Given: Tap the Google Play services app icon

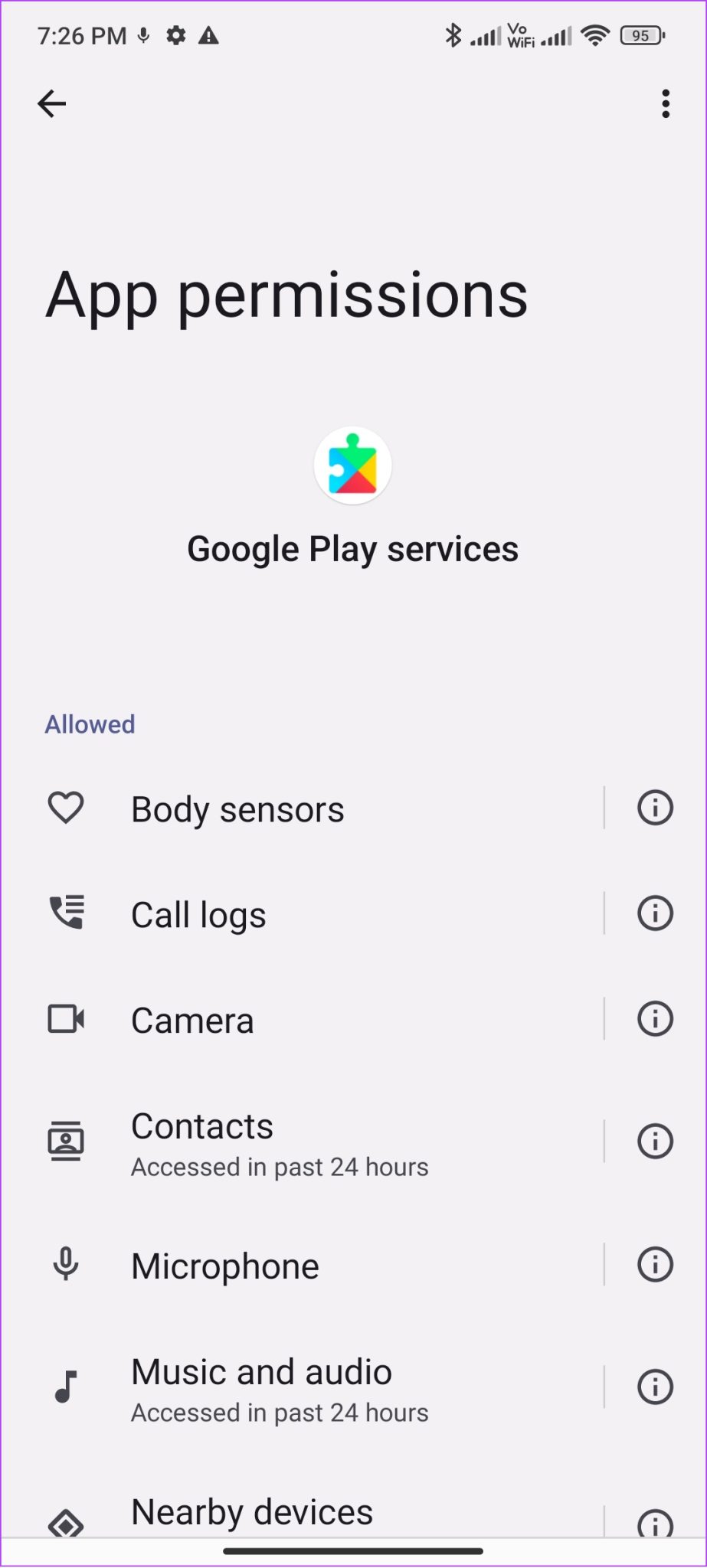Looking at the screenshot, I should pos(353,465).
